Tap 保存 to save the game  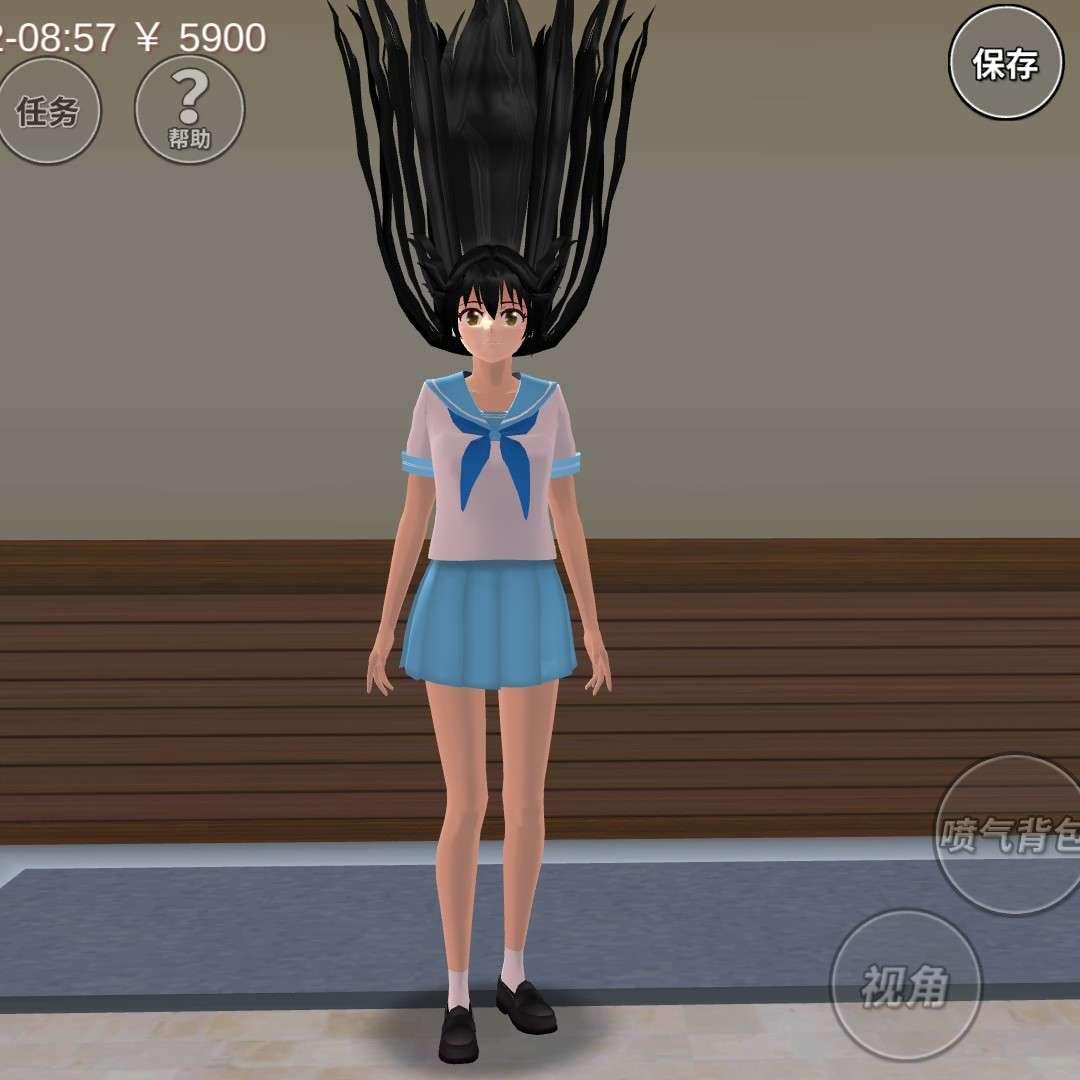point(1005,65)
